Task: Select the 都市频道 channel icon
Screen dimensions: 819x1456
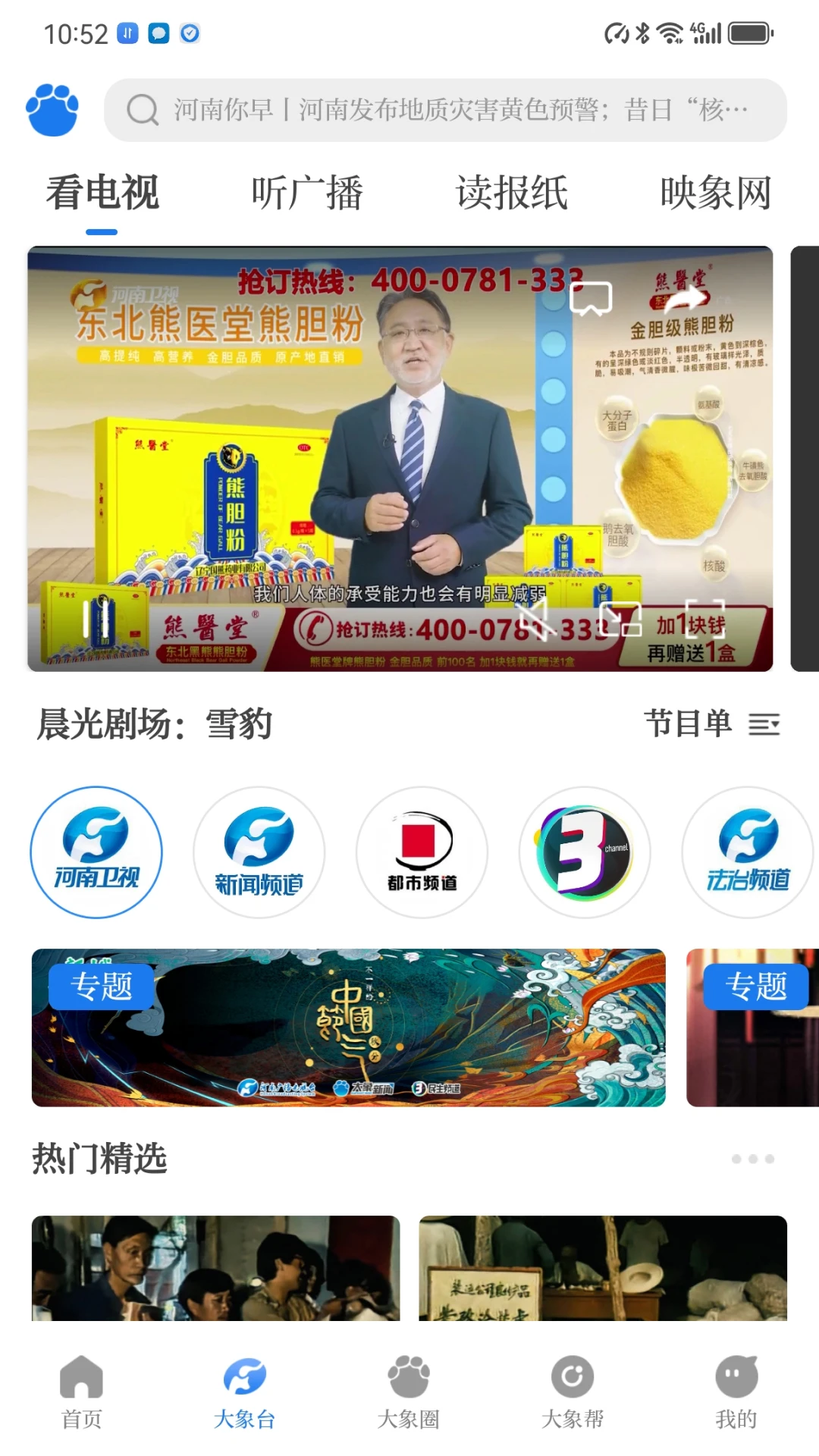Action: (x=422, y=852)
